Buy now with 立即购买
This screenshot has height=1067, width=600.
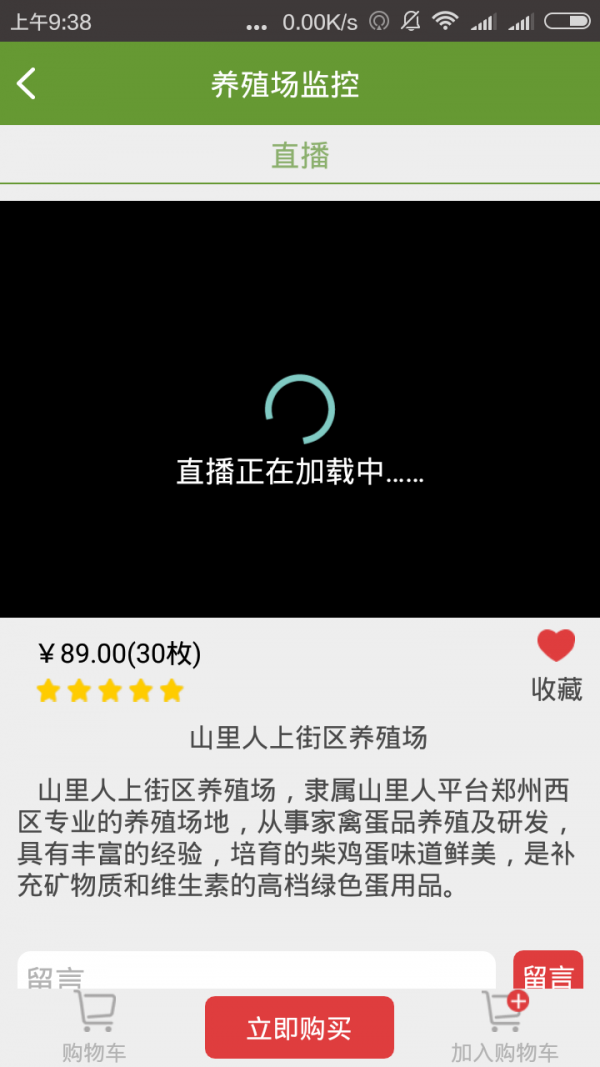[299, 1028]
